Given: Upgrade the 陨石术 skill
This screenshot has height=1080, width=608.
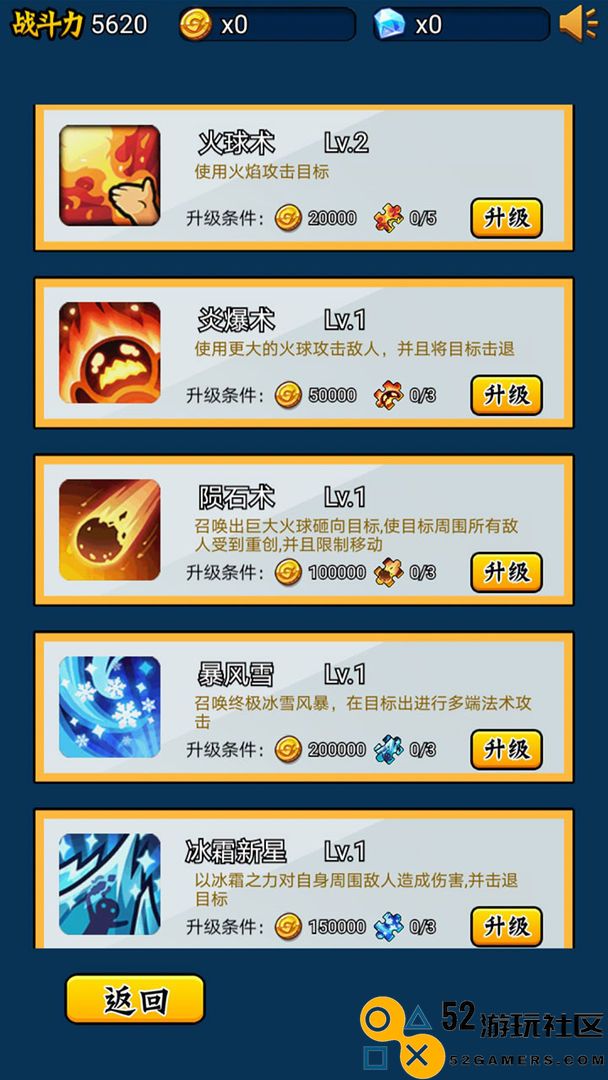Looking at the screenshot, I should coord(506,572).
